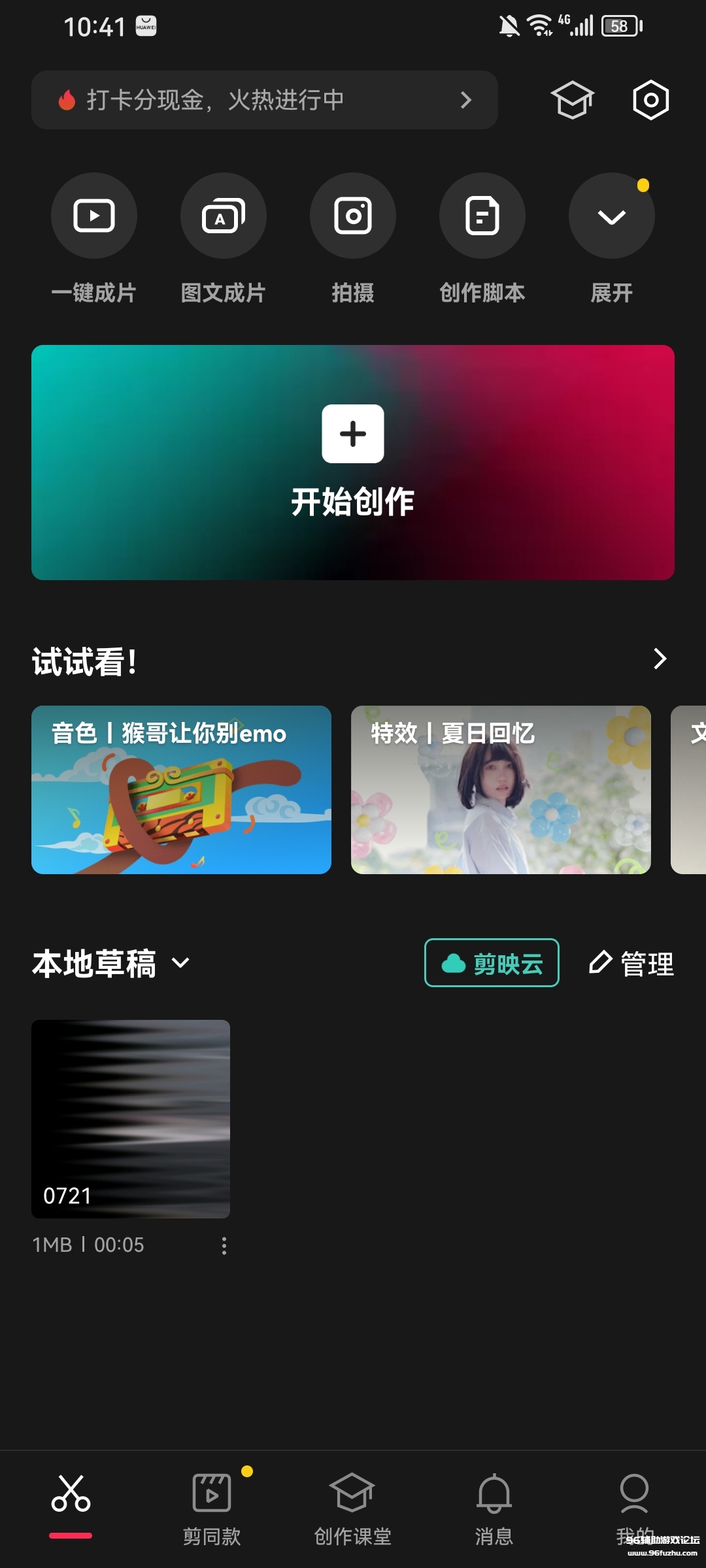Open the 0721 draft video
Screen dimensions: 706x1568
coord(130,1119)
